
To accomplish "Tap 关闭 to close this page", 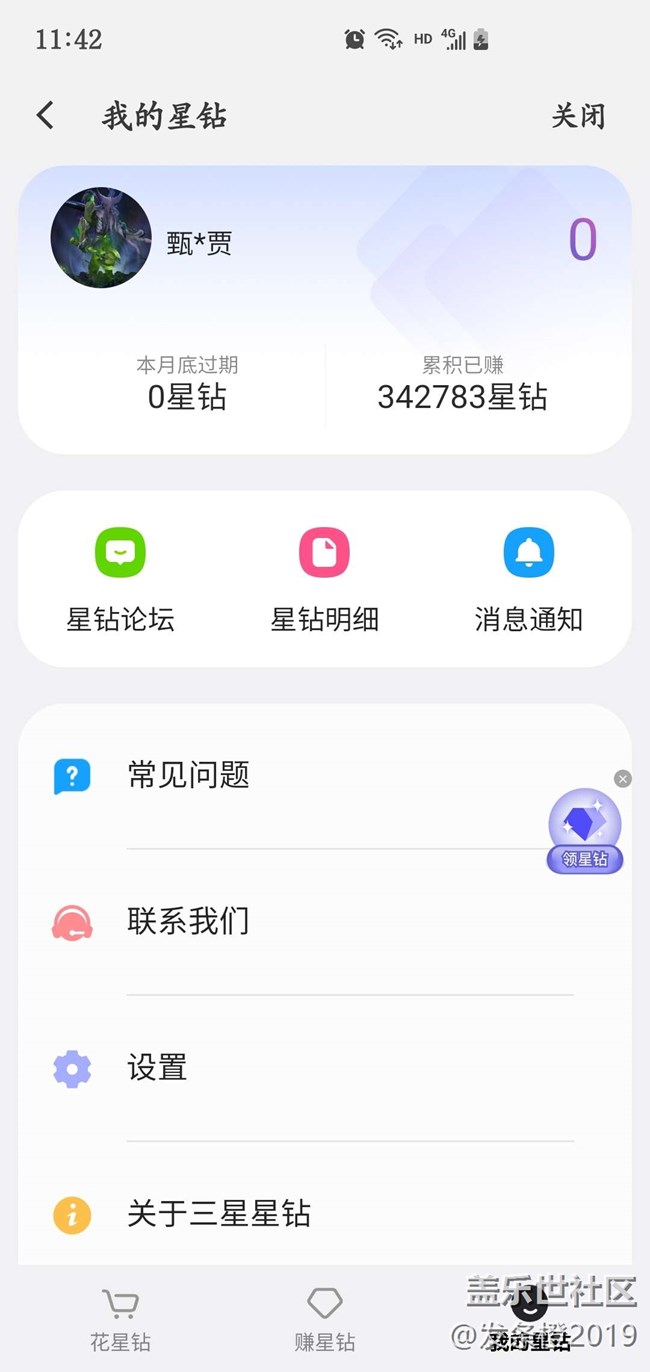I will pos(578,116).
